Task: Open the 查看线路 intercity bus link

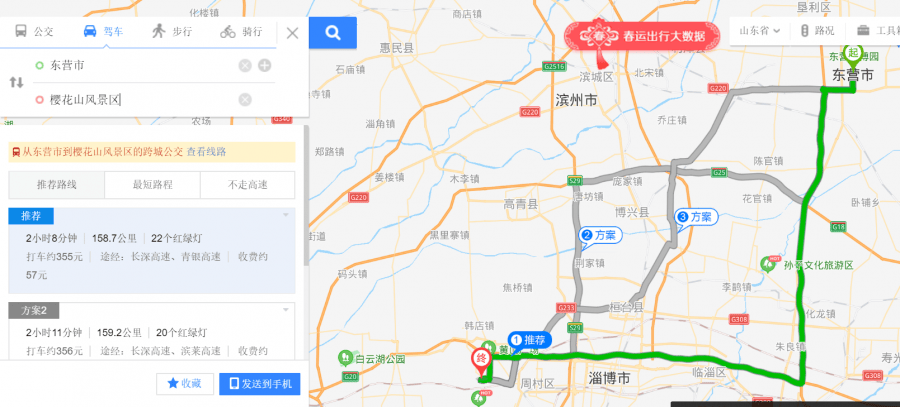Action: [x=206, y=152]
